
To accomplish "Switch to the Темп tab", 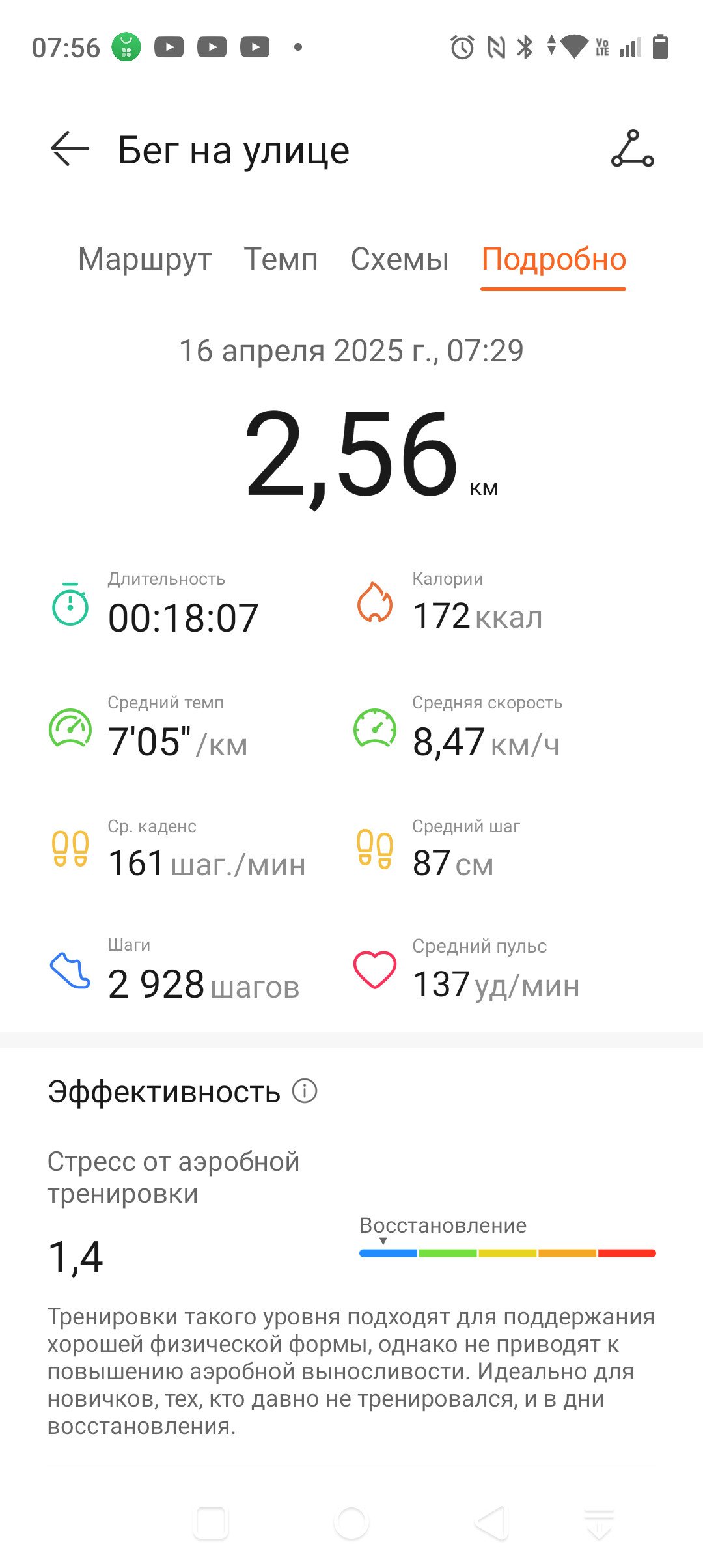I will coord(281,259).
